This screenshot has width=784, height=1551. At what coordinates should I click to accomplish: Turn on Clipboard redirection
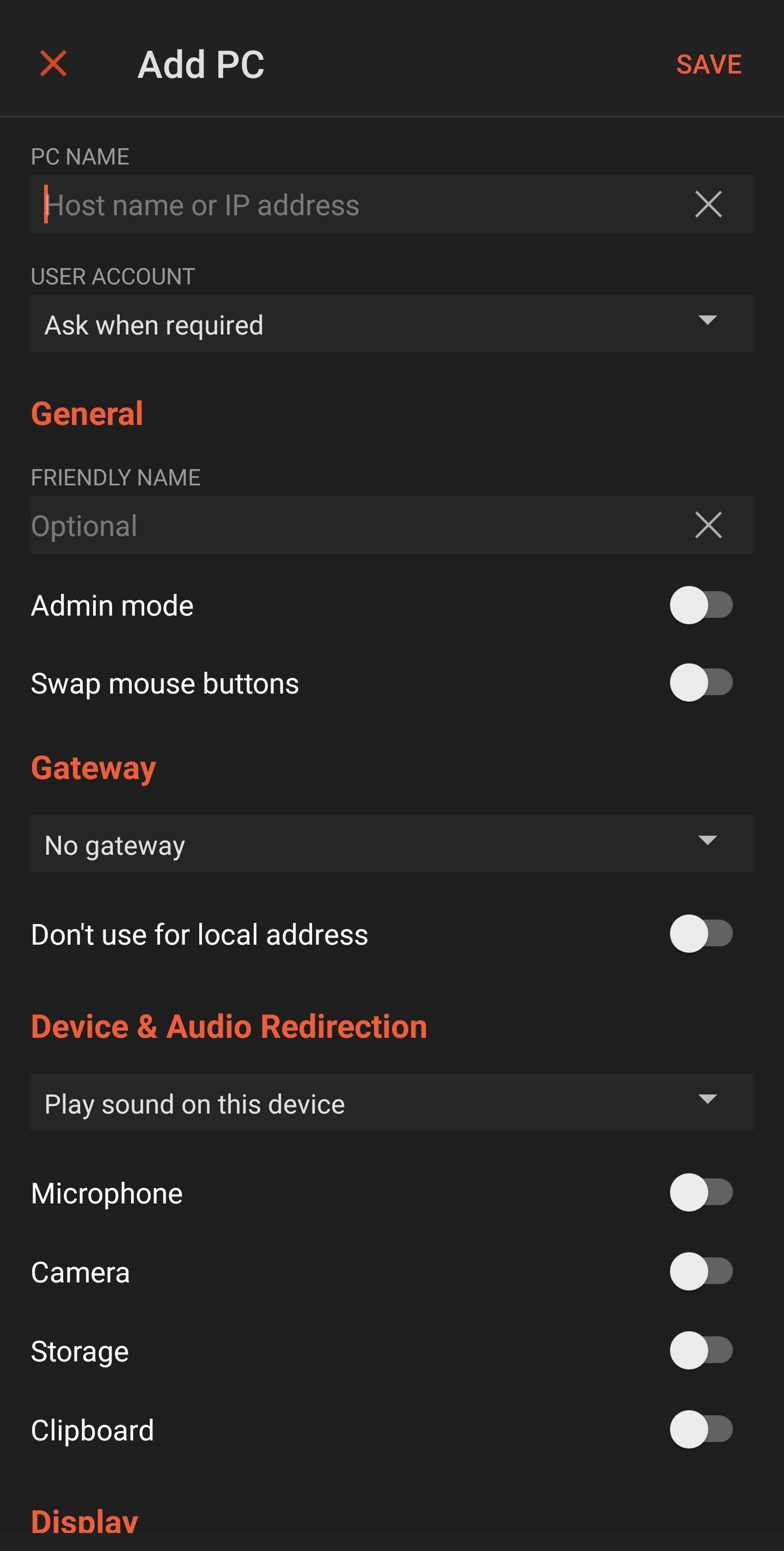tap(701, 1430)
